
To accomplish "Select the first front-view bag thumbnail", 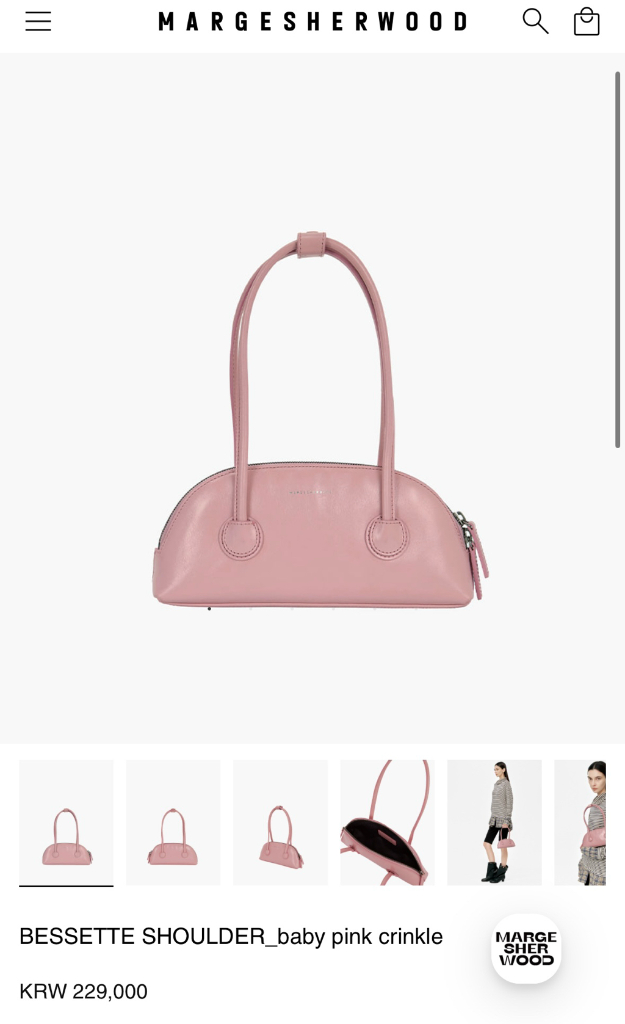I will click(66, 822).
